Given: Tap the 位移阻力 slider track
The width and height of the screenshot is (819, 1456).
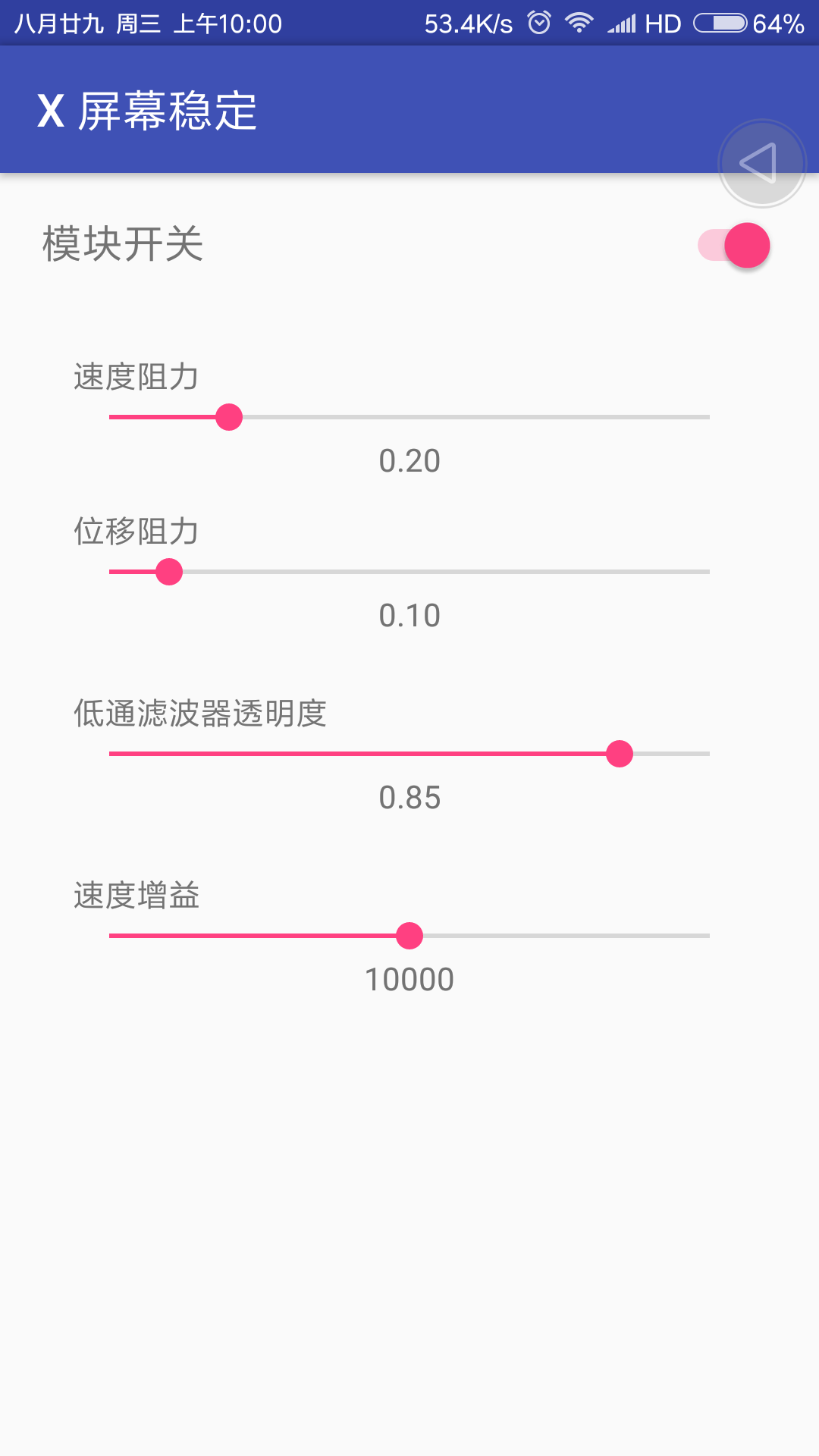Looking at the screenshot, I should (x=409, y=572).
